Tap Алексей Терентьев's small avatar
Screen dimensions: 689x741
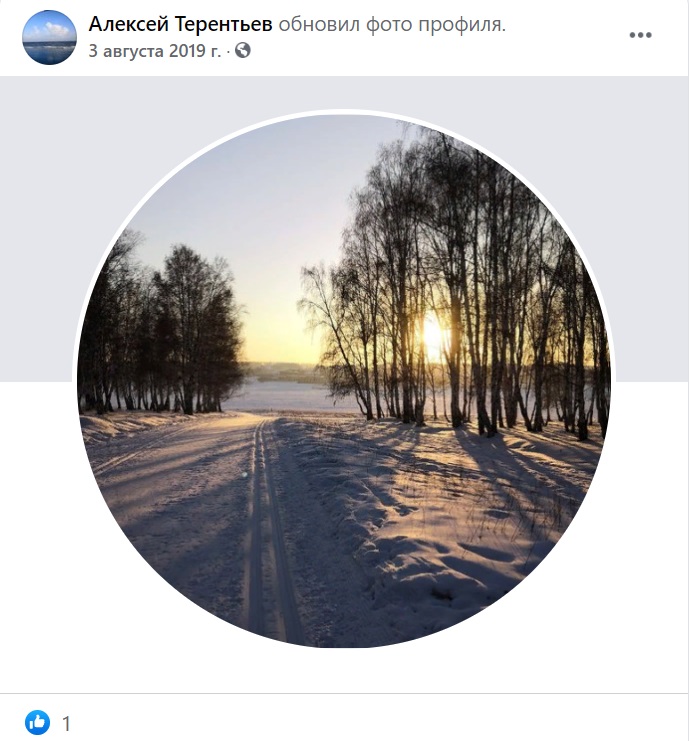tap(49, 37)
